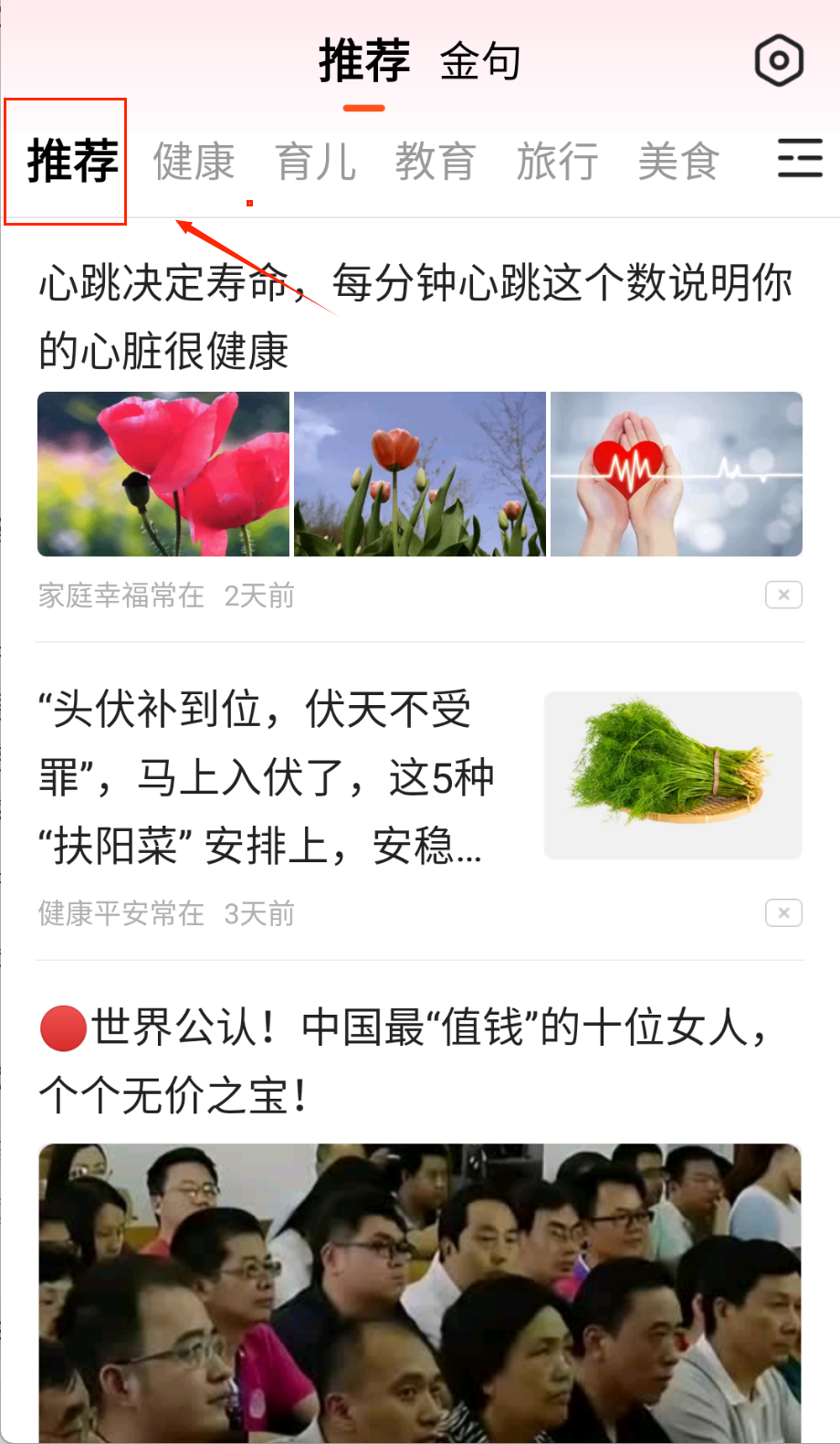The image size is (840, 1444).
Task: Go to the 教育 category
Action: 436,162
